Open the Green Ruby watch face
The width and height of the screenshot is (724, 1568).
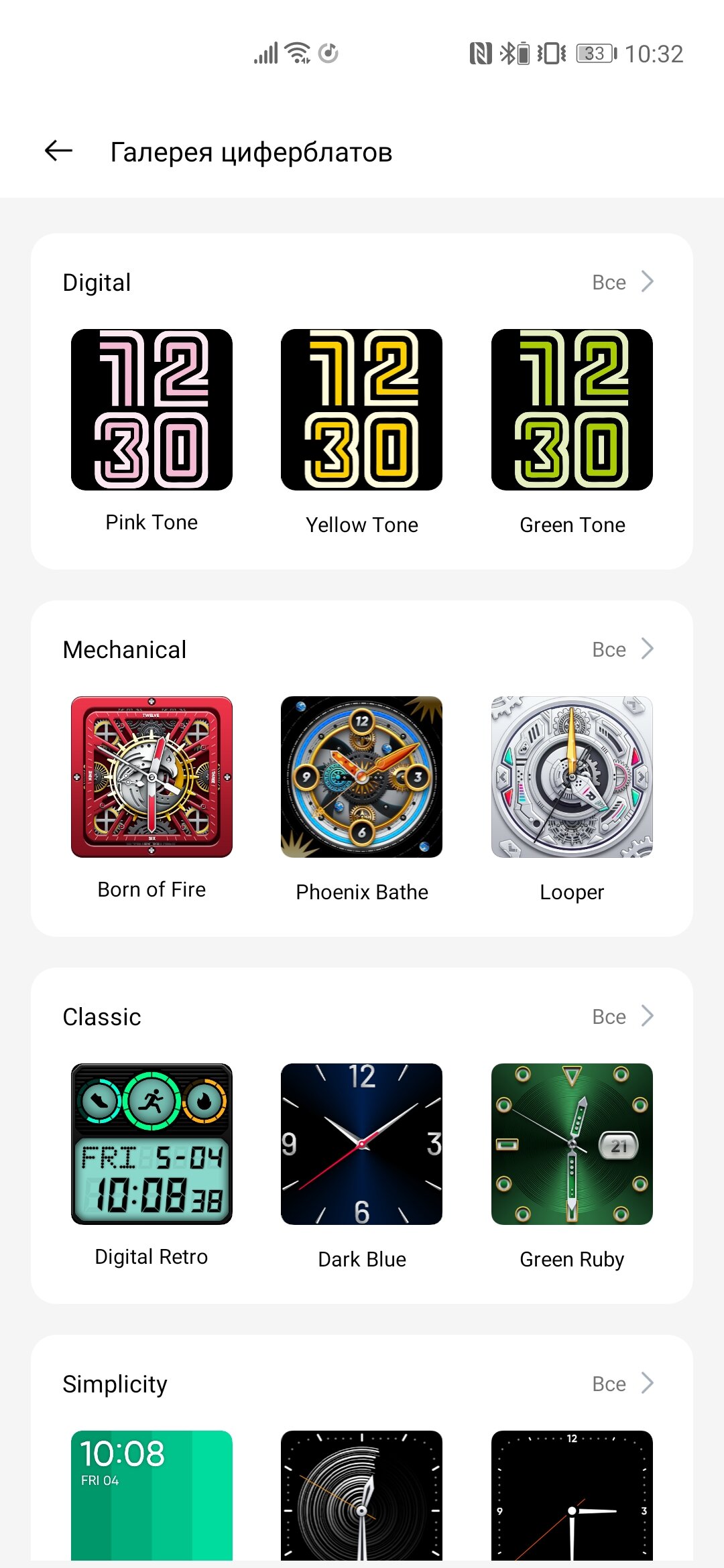point(572,1144)
